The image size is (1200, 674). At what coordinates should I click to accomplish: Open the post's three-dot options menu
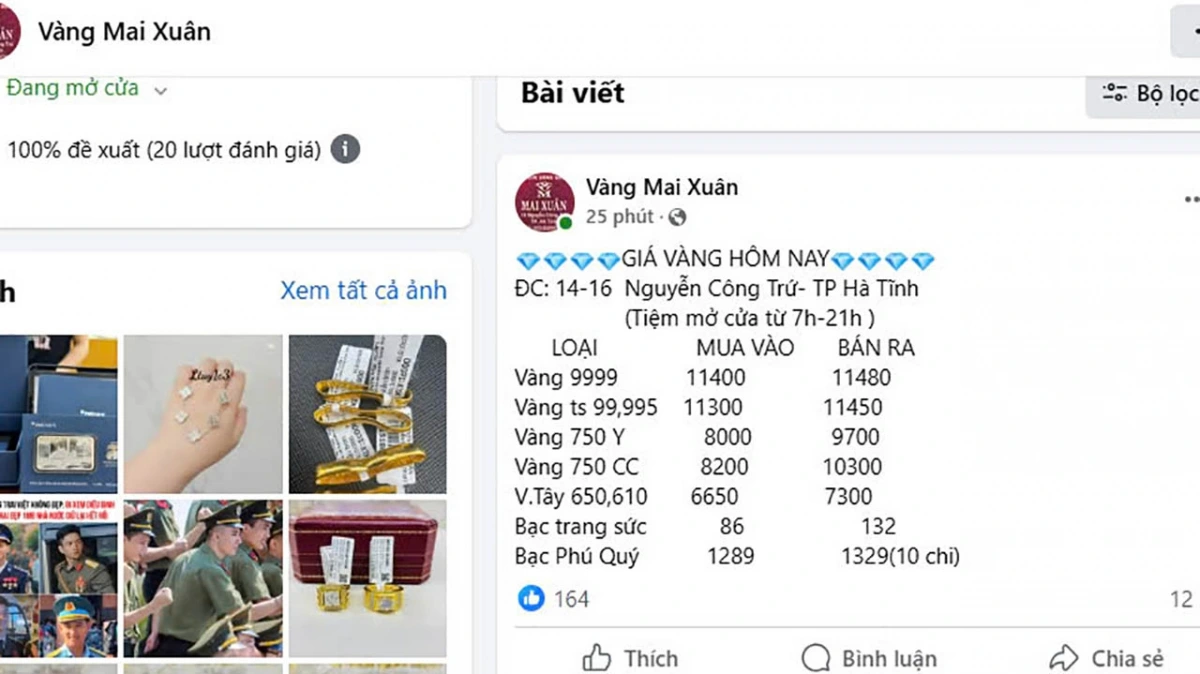click(x=1190, y=199)
